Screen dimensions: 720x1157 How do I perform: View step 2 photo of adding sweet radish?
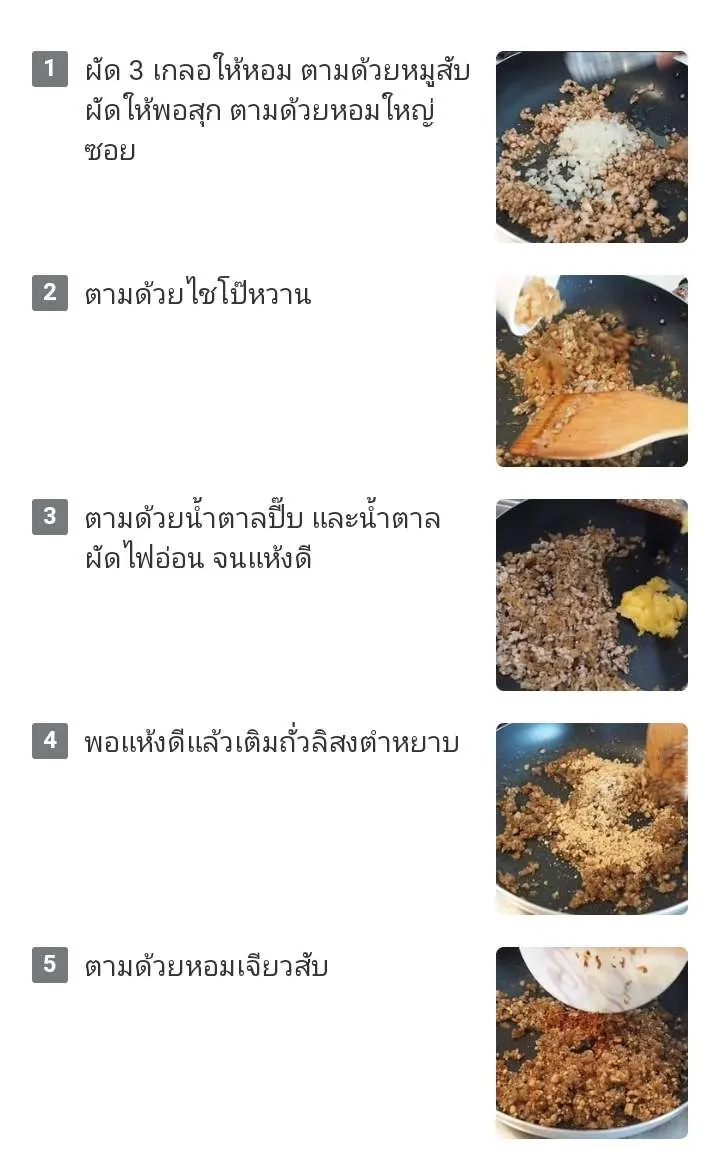pos(591,371)
